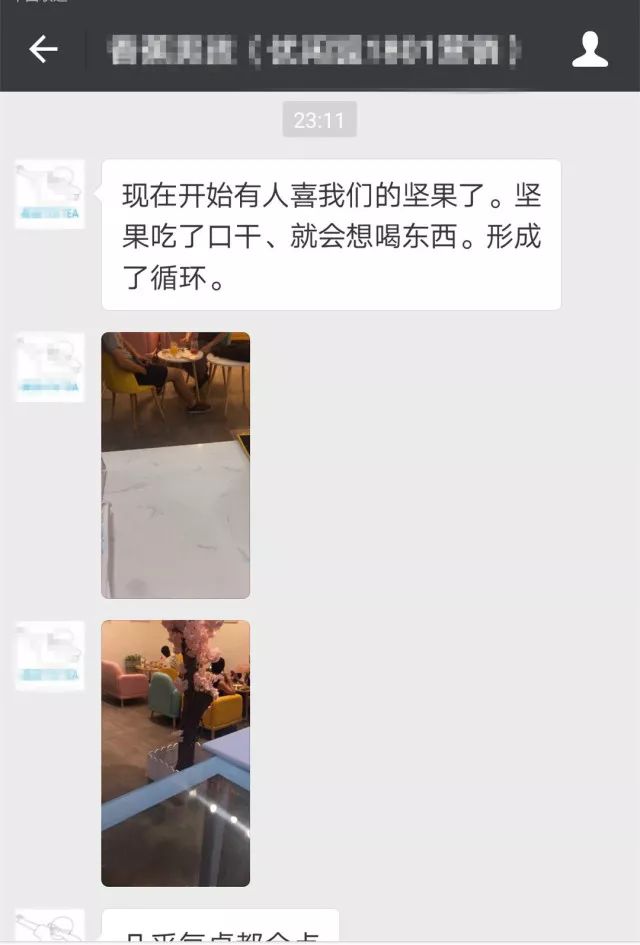Open the chat info profile icon
The width and height of the screenshot is (640, 945).
coord(590,49)
